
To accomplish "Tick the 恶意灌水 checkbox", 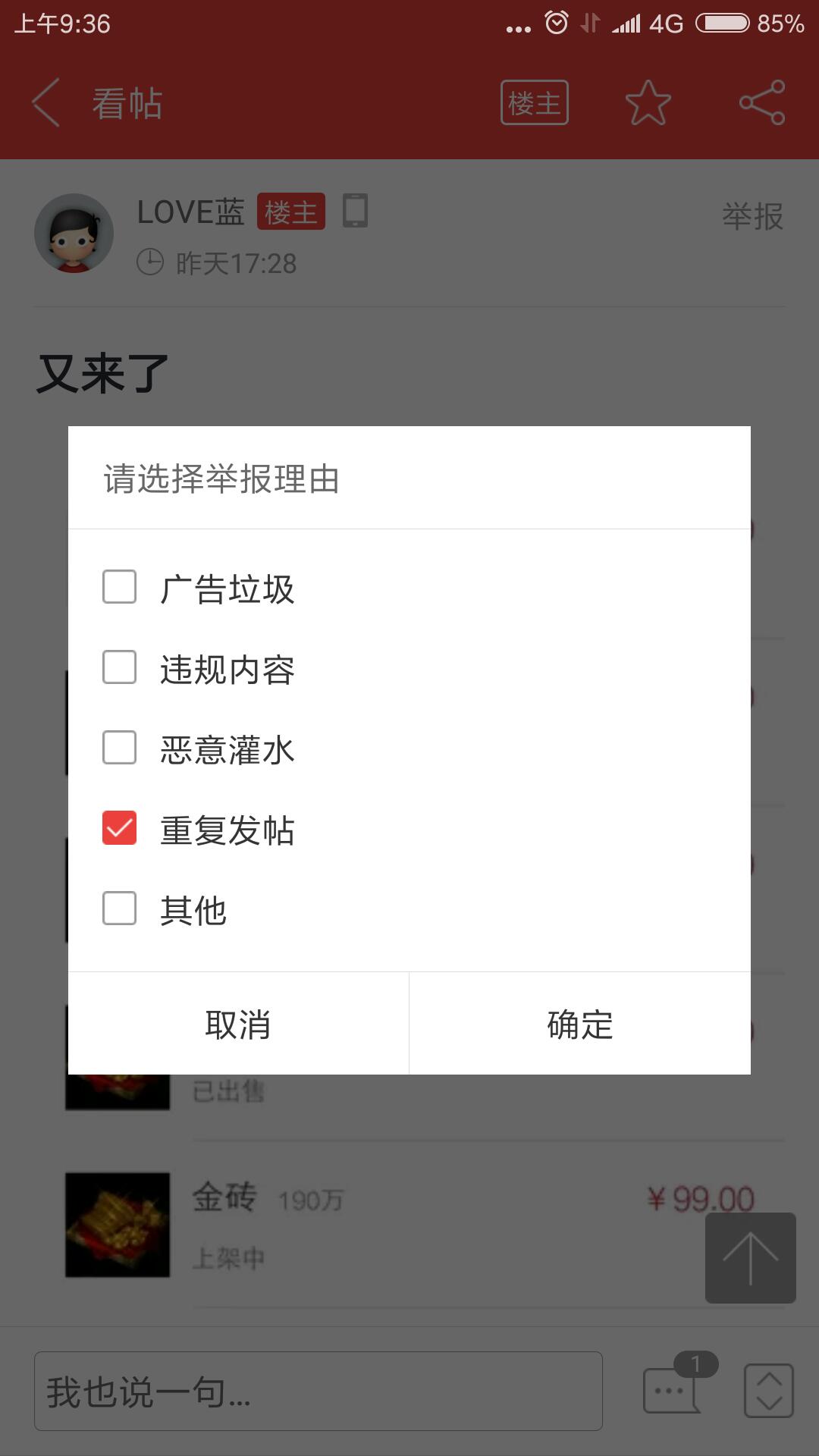I will 119,748.
